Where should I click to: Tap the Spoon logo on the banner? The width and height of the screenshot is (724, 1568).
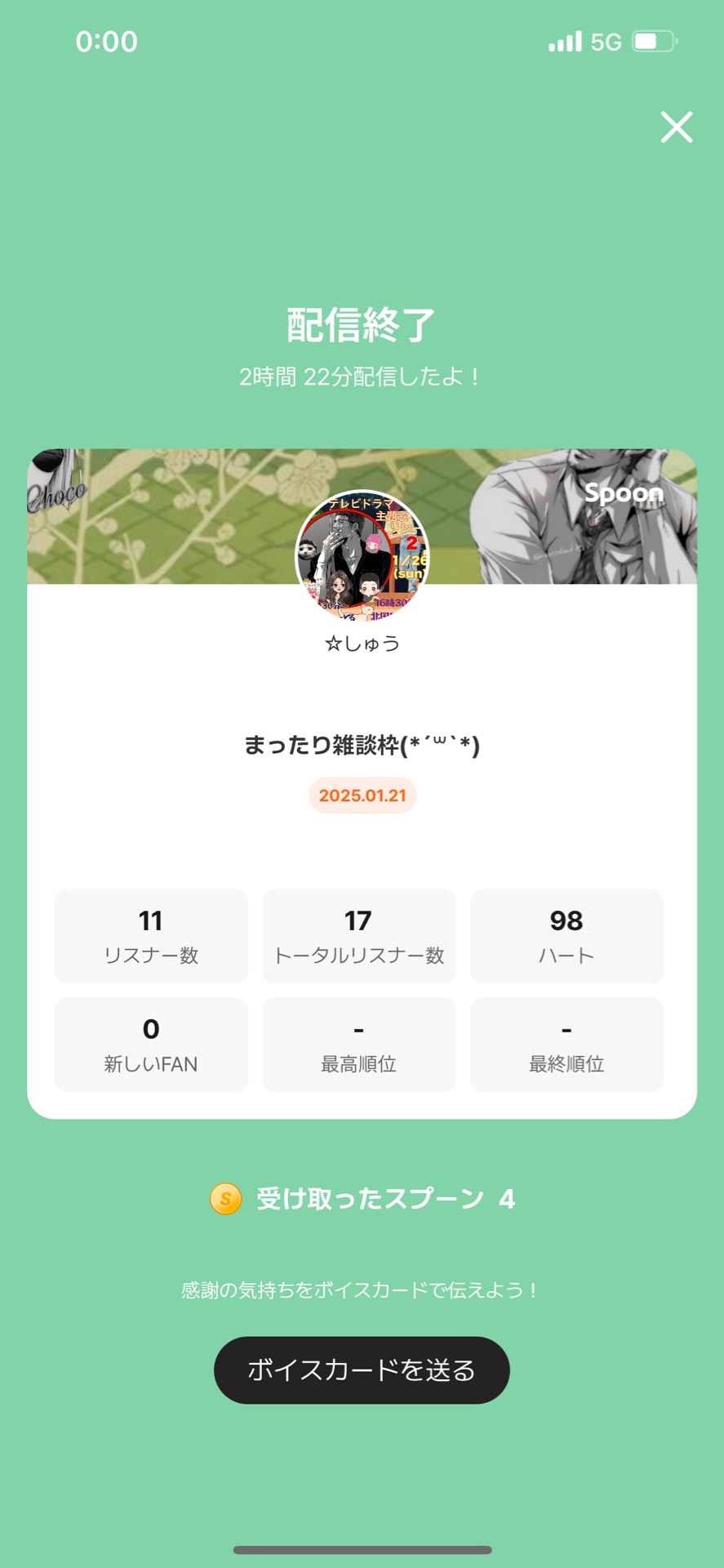click(623, 493)
